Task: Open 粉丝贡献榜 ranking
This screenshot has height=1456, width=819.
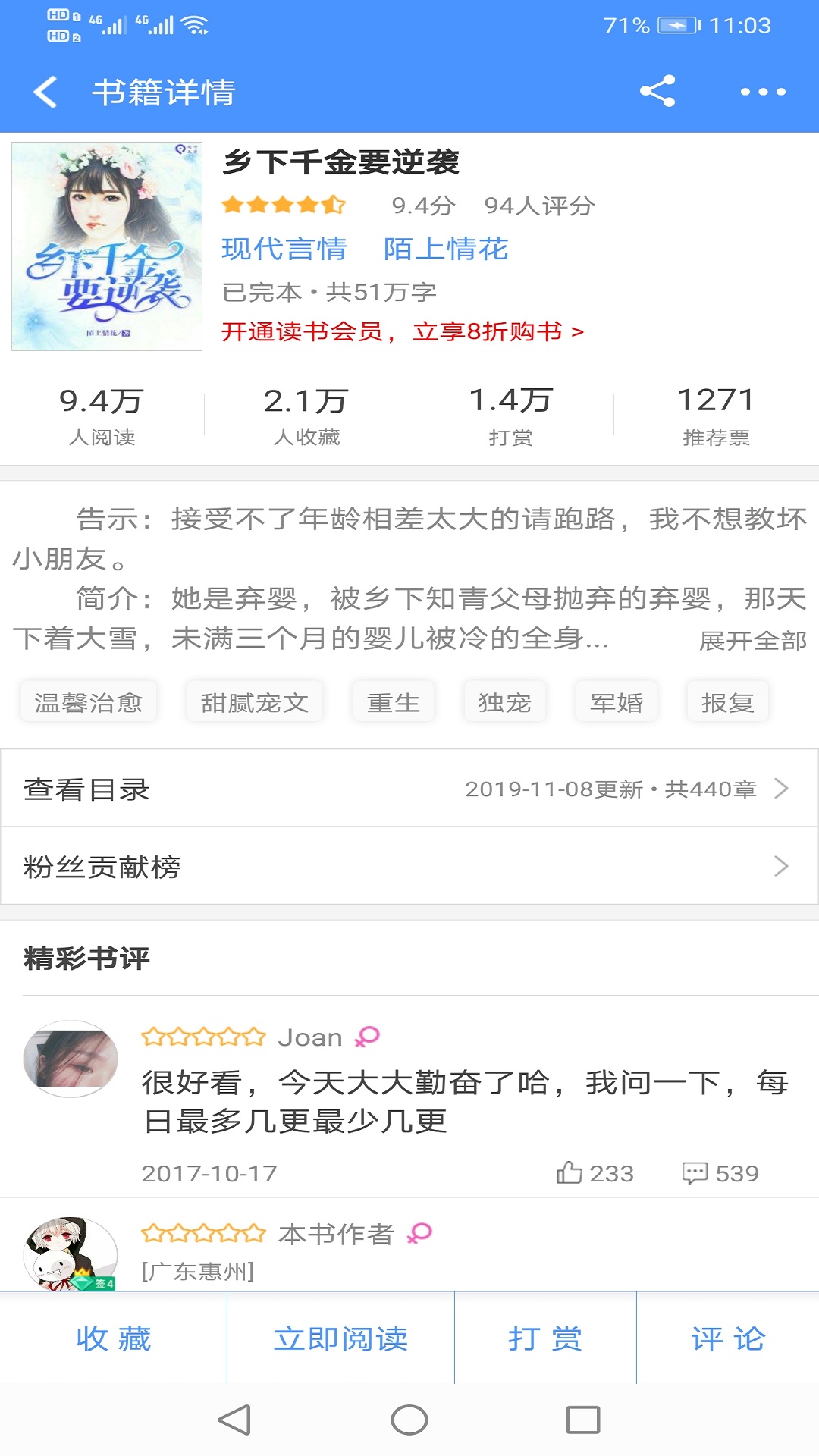Action: [409, 866]
